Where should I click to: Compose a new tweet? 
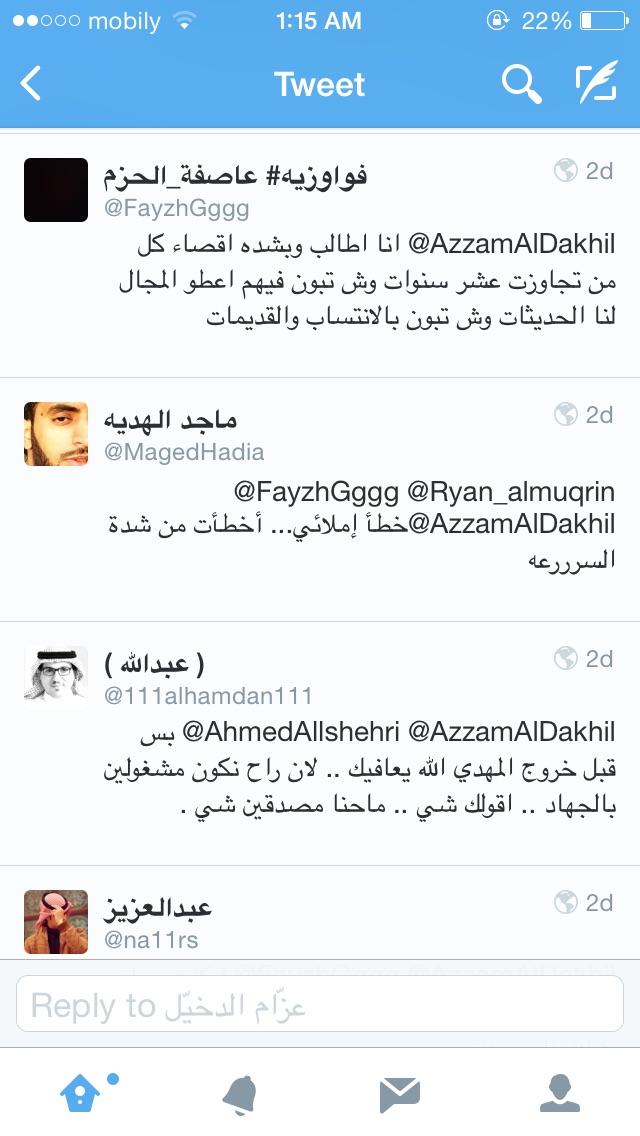(597, 82)
